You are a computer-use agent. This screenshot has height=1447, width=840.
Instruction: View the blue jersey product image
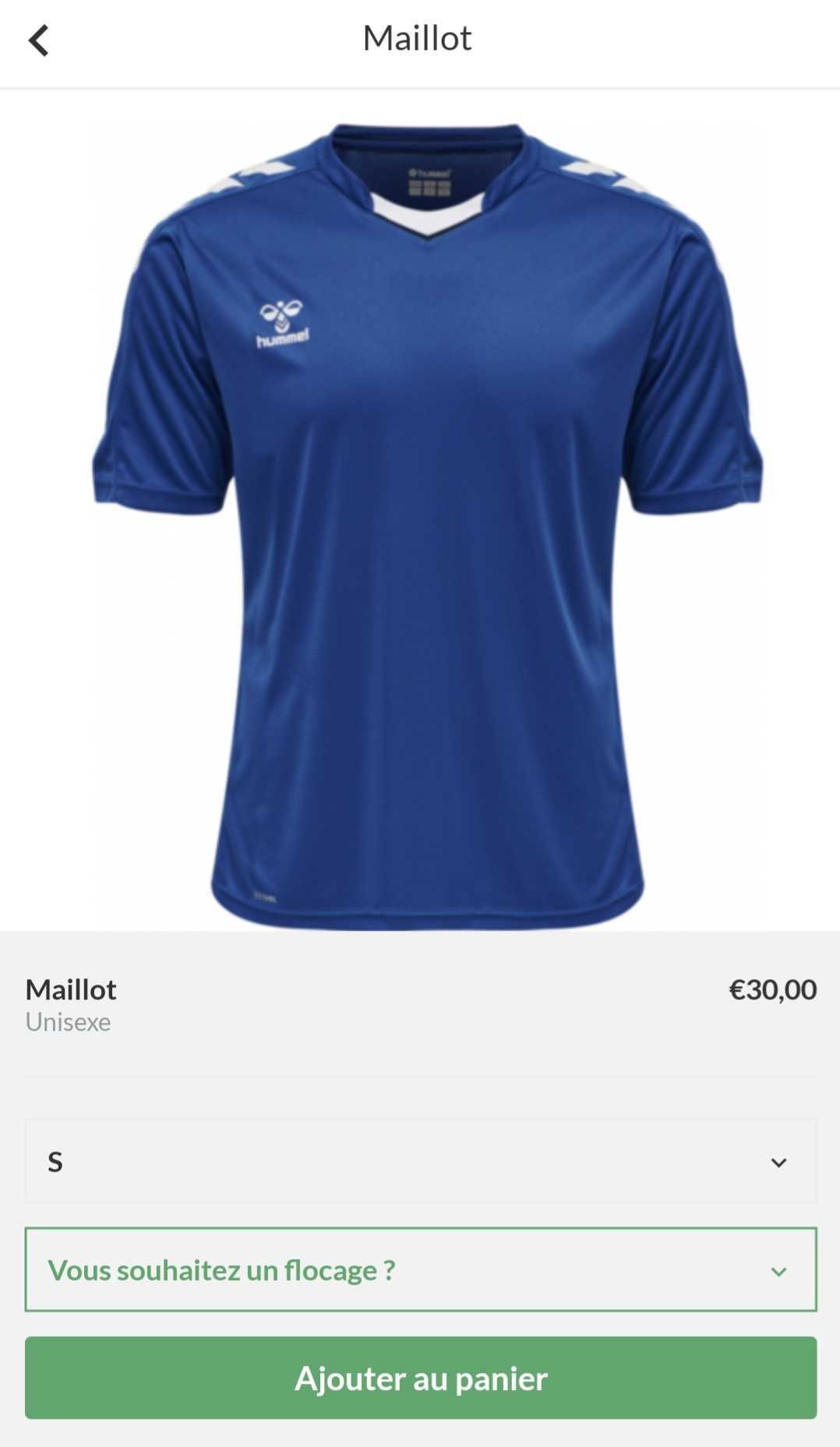click(427, 526)
